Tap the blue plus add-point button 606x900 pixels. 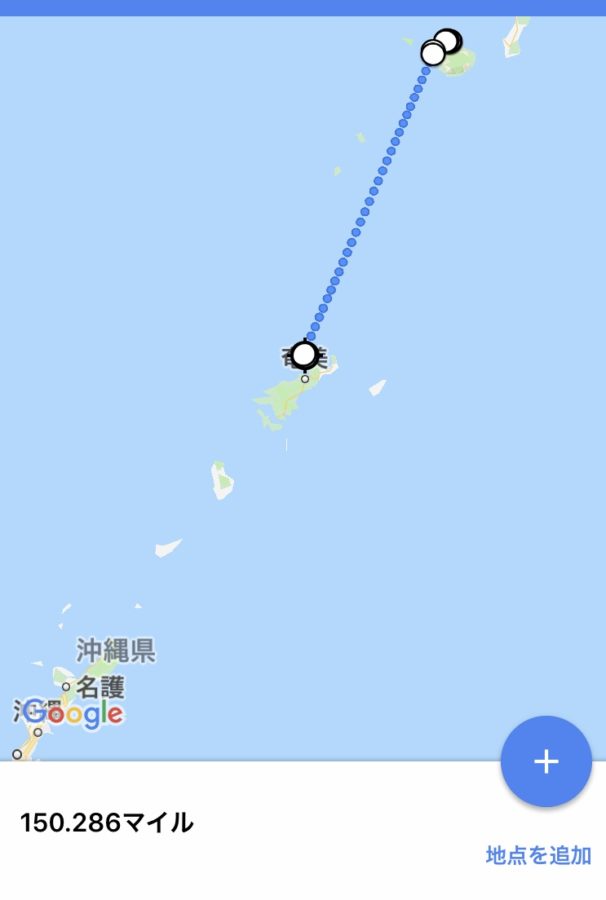pyautogui.click(x=546, y=761)
